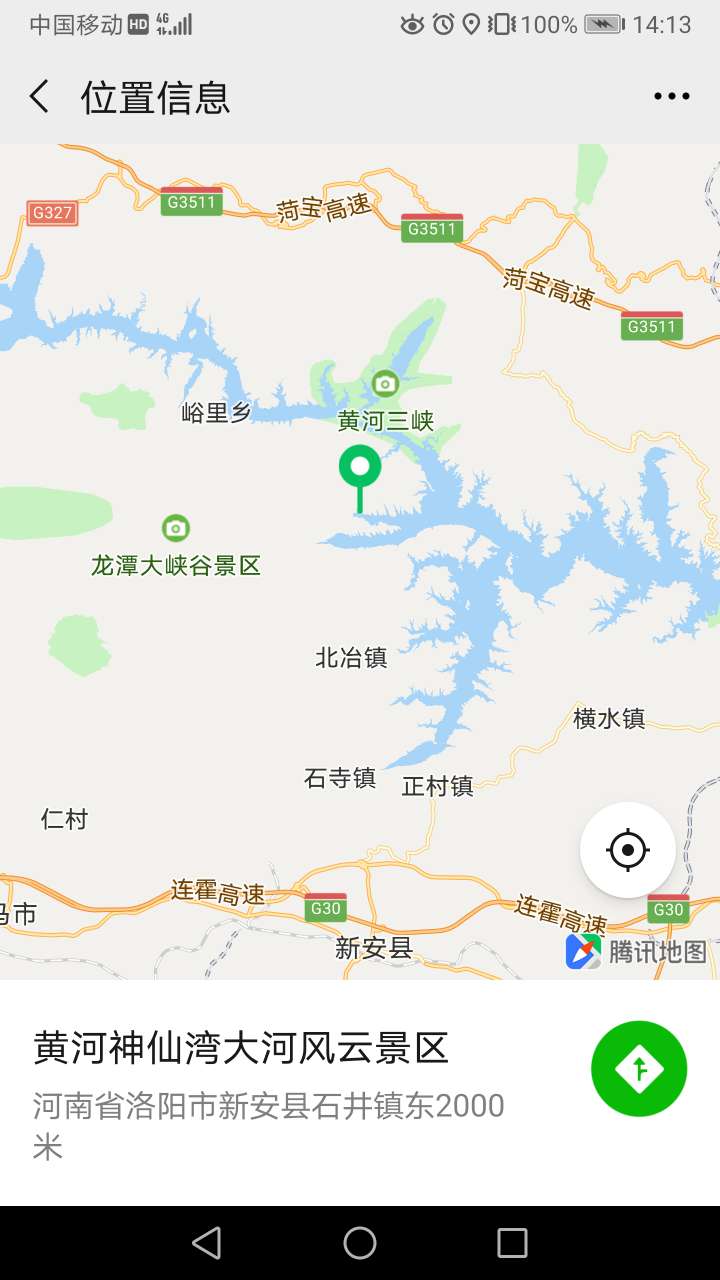This screenshot has height=1280, width=720.
Task: Recenter map on my current location
Action: pos(628,850)
